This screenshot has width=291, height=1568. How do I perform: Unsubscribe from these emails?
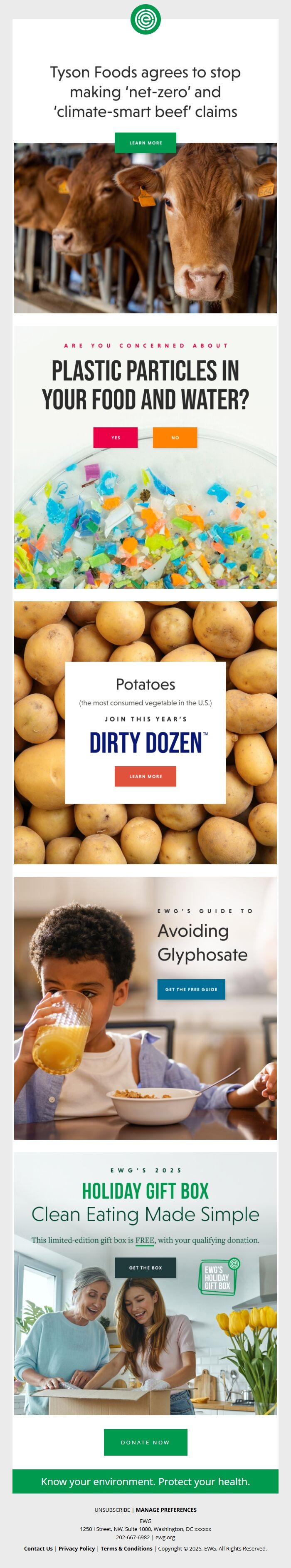pyautogui.click(x=112, y=1510)
